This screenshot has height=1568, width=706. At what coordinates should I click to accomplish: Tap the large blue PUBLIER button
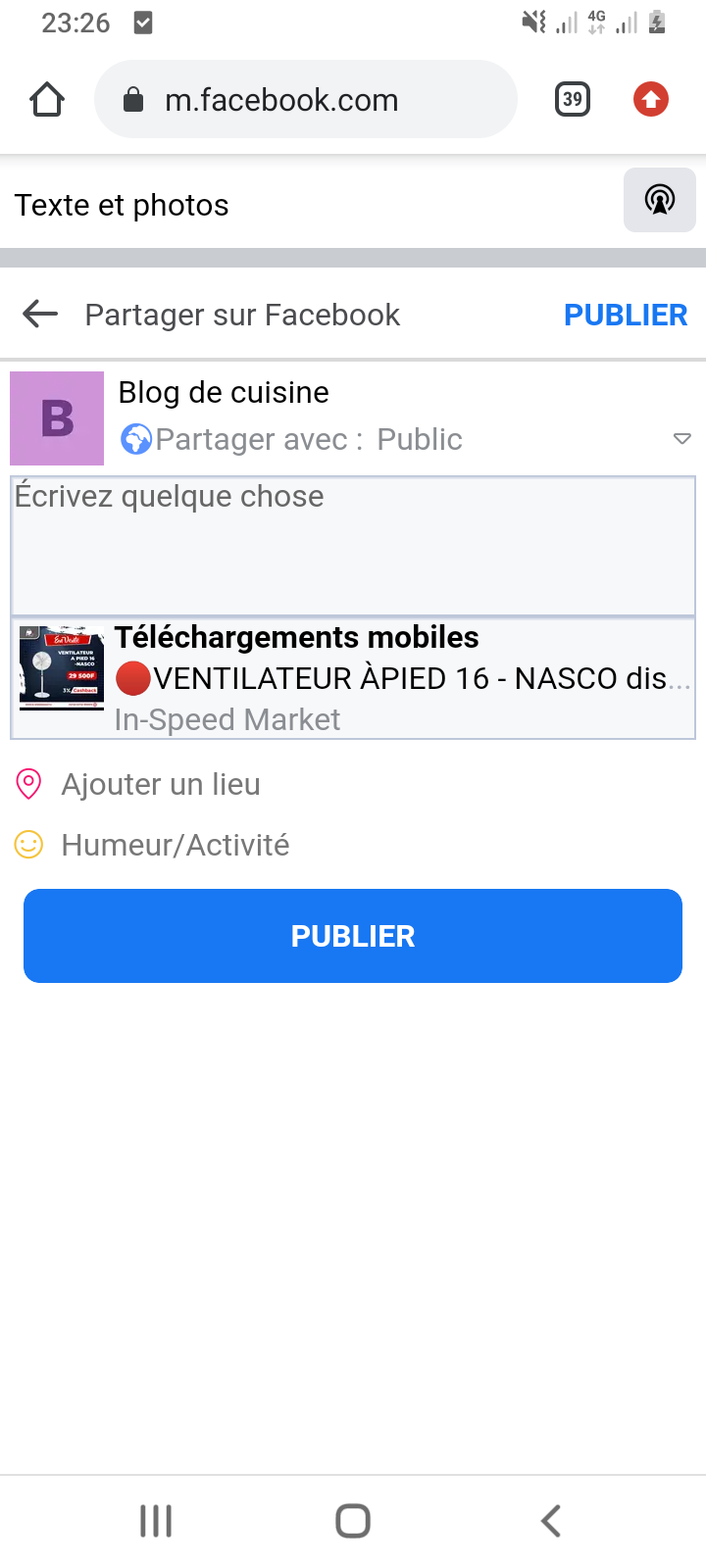point(353,936)
